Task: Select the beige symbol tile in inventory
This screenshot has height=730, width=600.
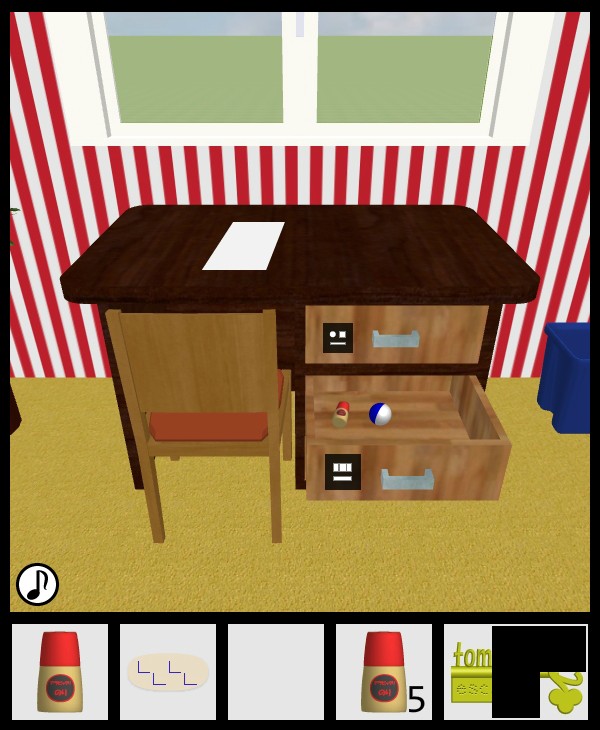Action: pyautogui.click(x=168, y=672)
